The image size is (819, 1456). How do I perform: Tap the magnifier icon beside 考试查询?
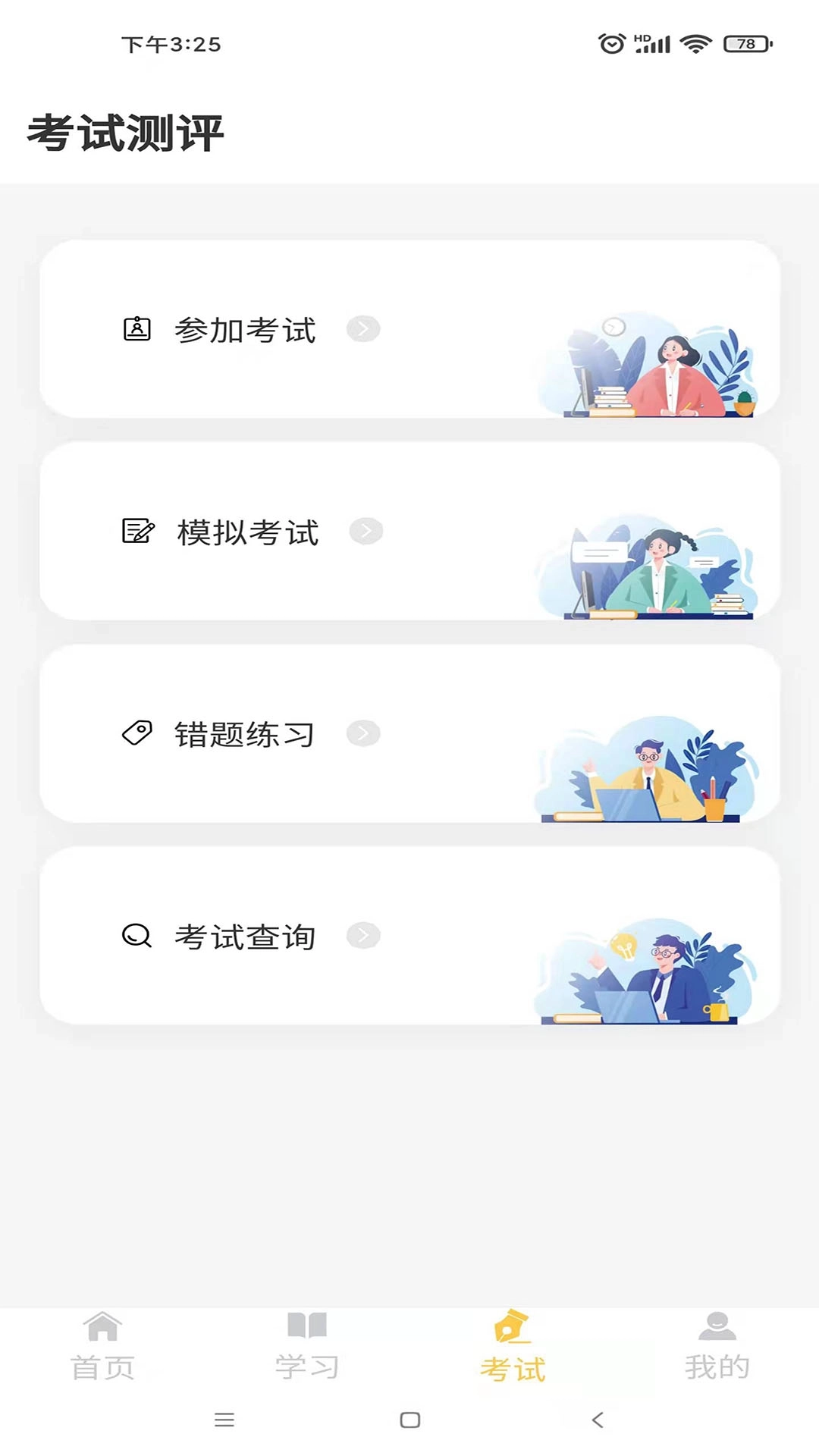point(137,936)
